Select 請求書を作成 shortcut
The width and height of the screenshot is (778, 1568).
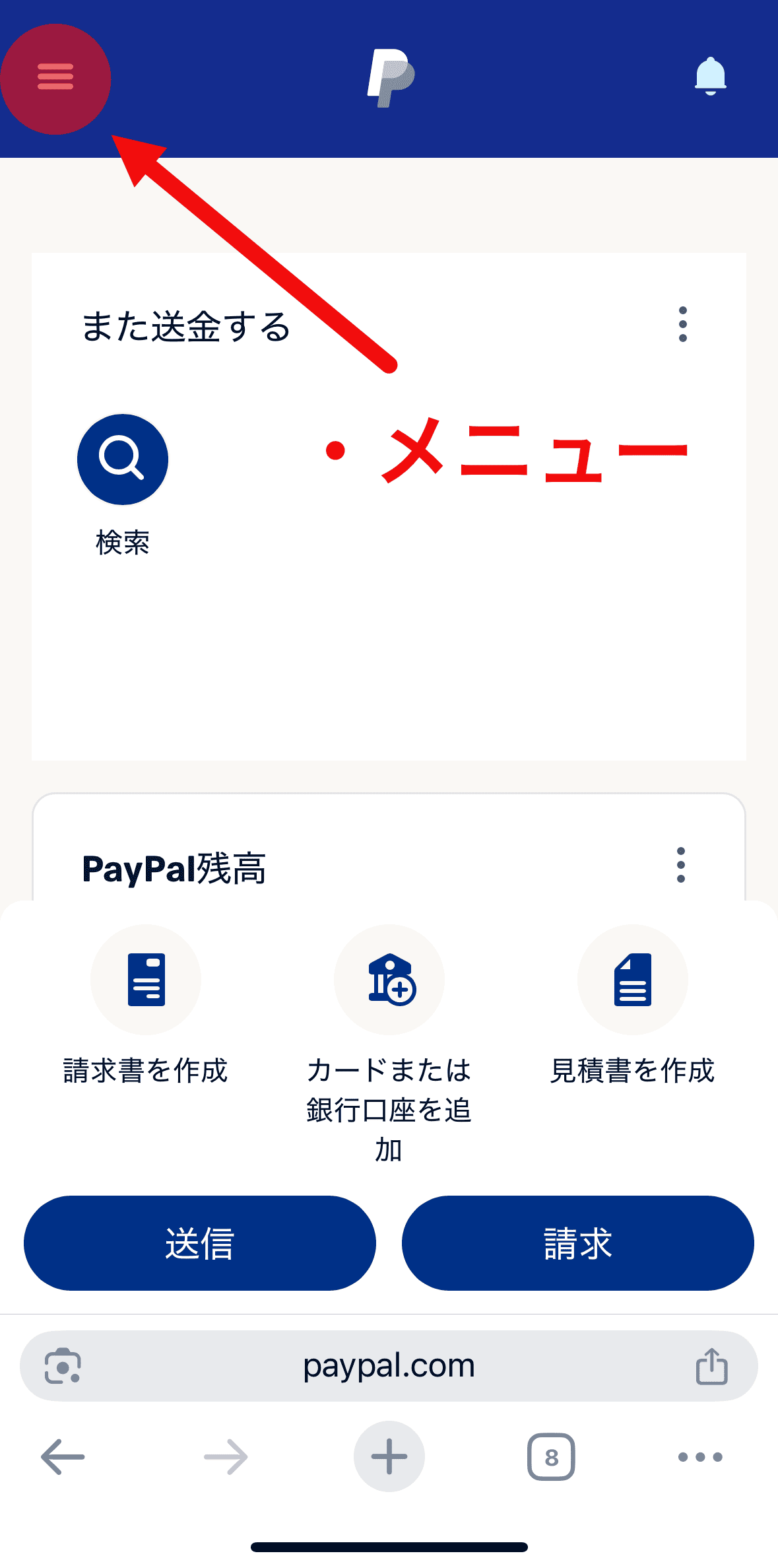point(146,980)
